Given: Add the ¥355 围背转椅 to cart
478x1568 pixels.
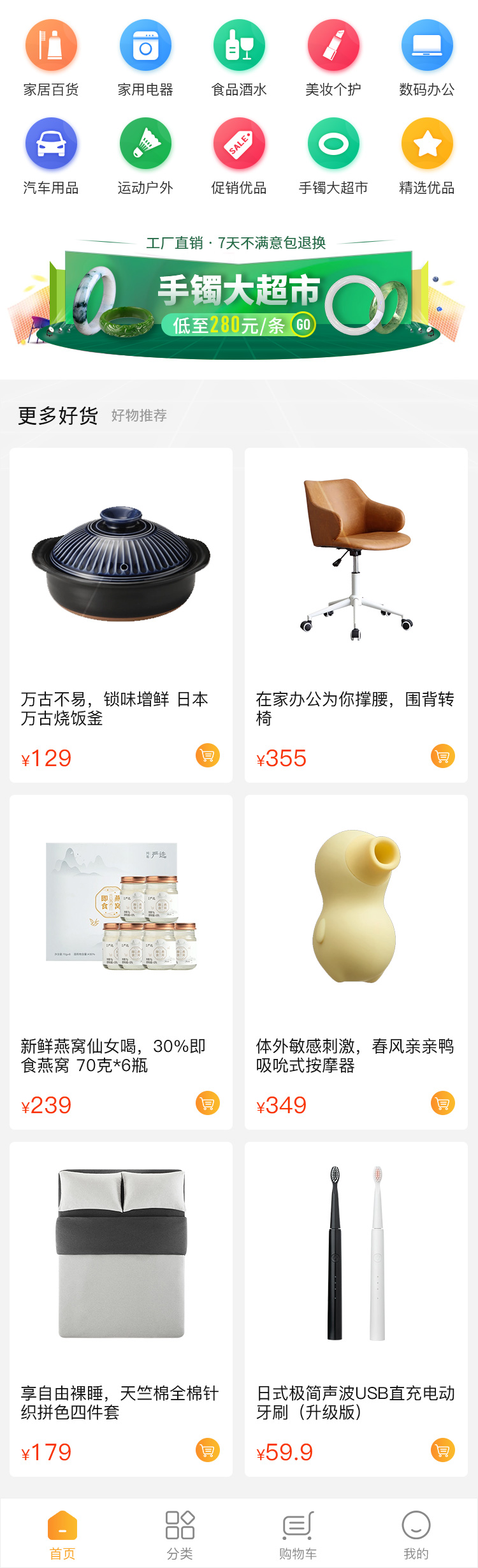Looking at the screenshot, I should tap(442, 757).
